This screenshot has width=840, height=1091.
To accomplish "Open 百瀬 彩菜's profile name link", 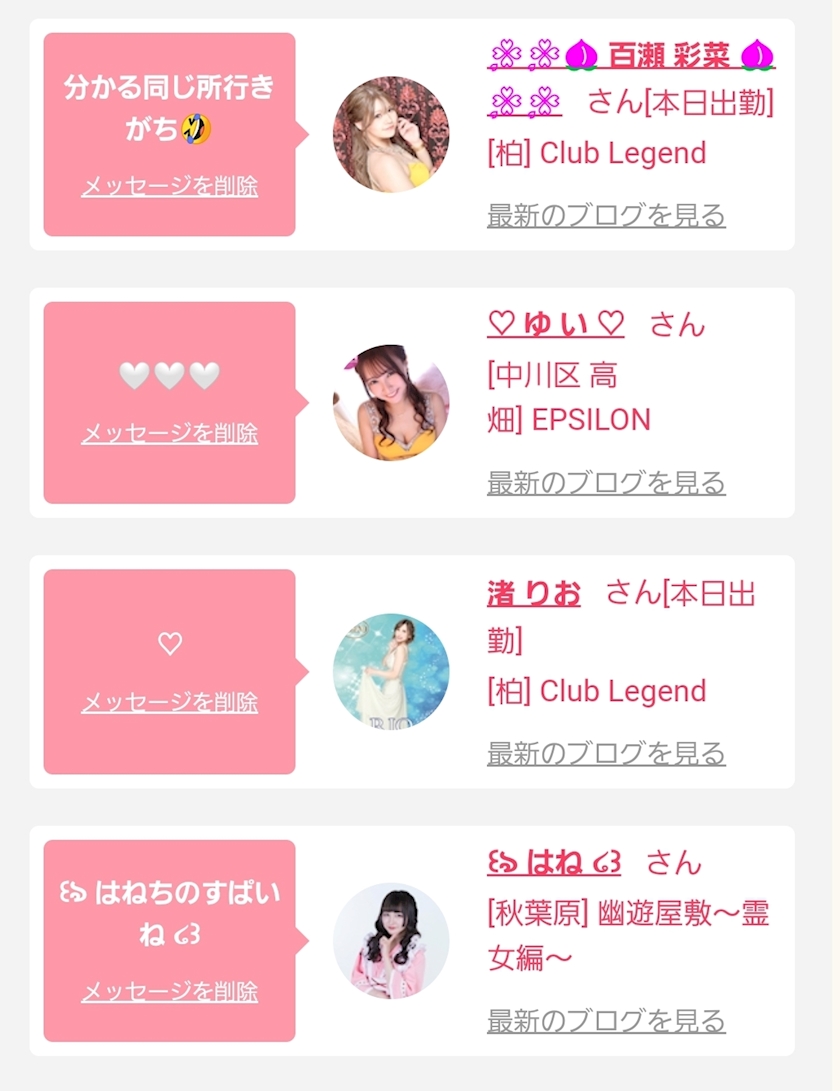I will click(x=631, y=79).
